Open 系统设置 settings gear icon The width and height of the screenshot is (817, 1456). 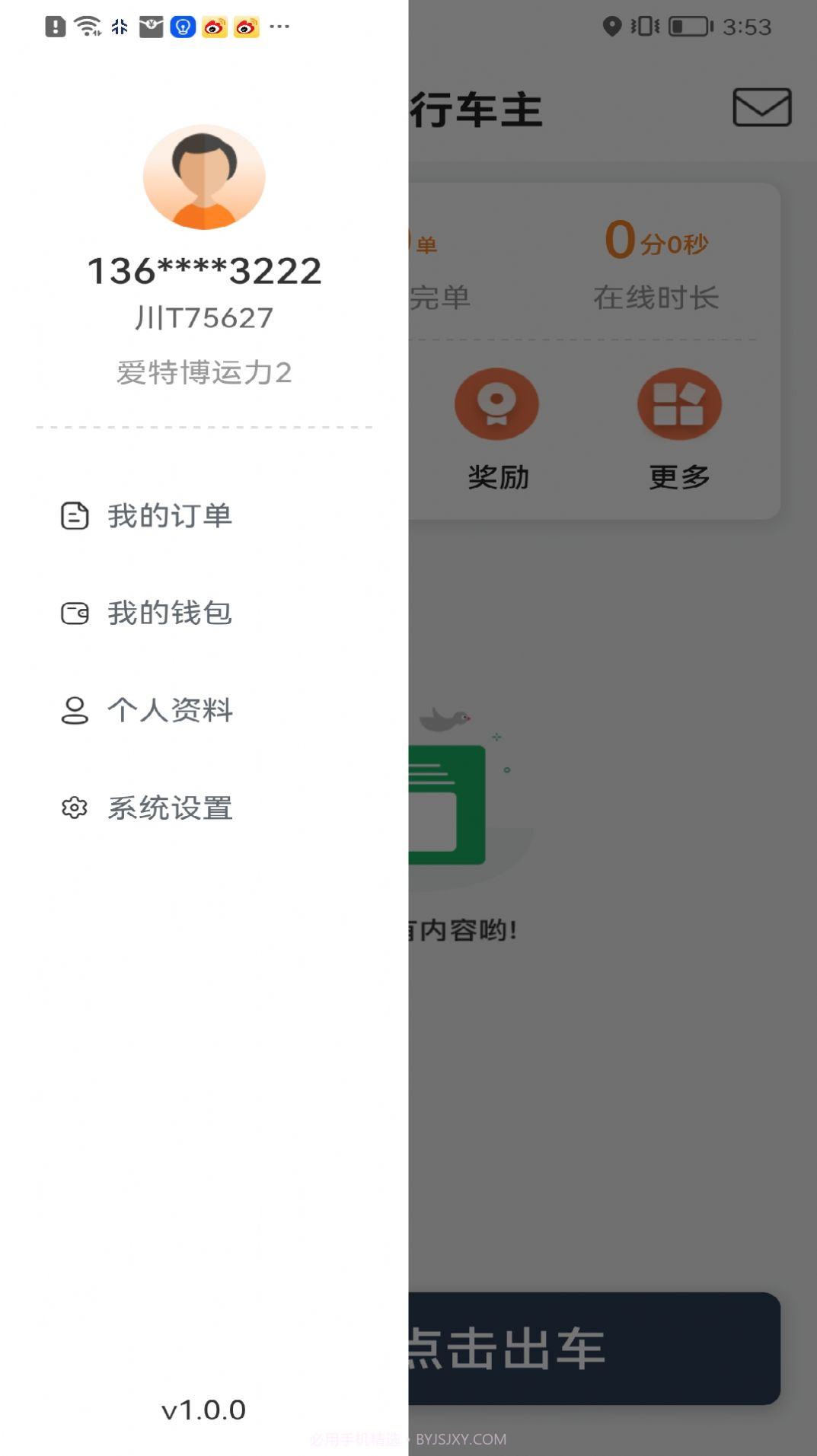pyautogui.click(x=74, y=808)
